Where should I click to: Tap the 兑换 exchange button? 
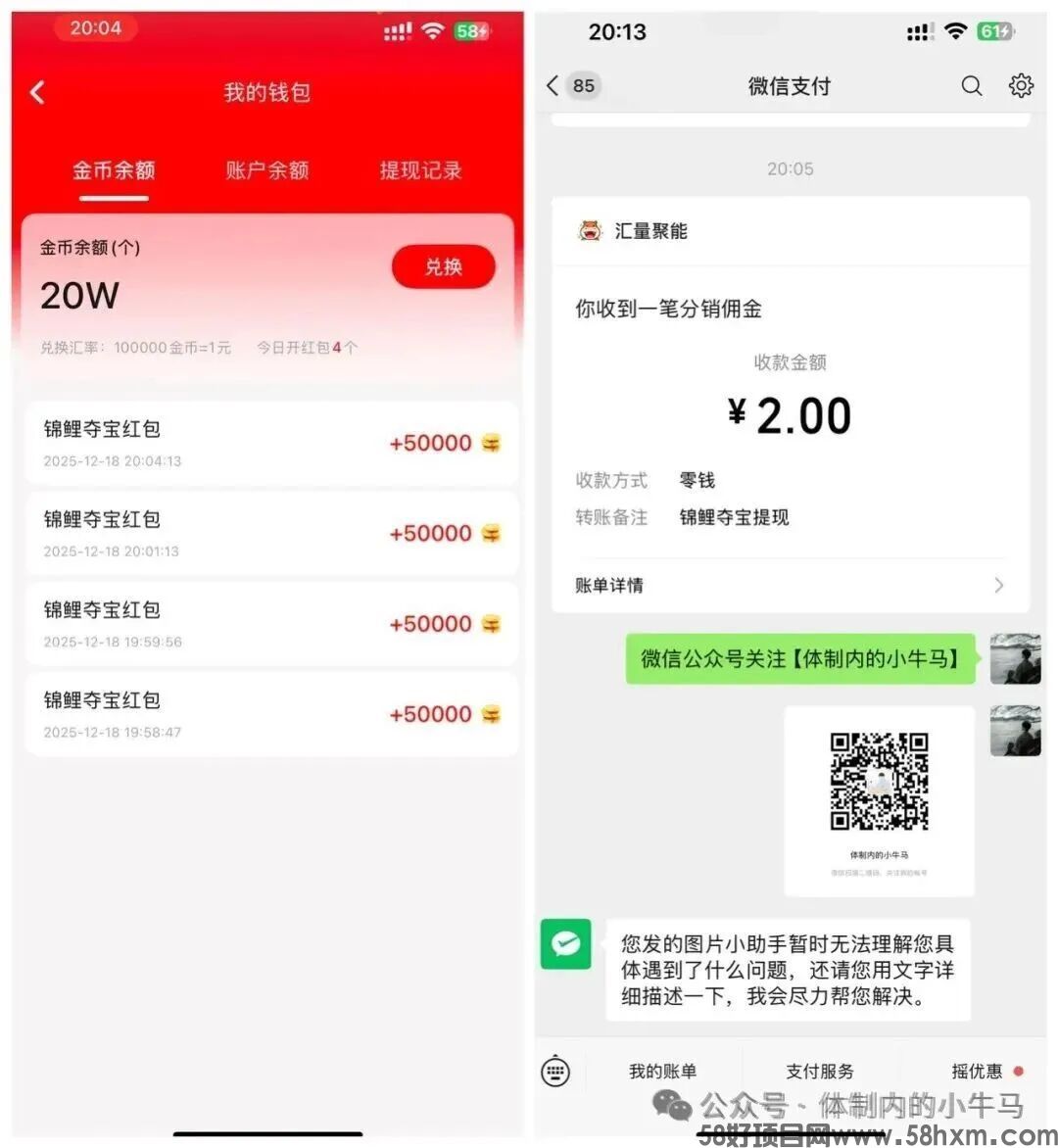tap(443, 265)
